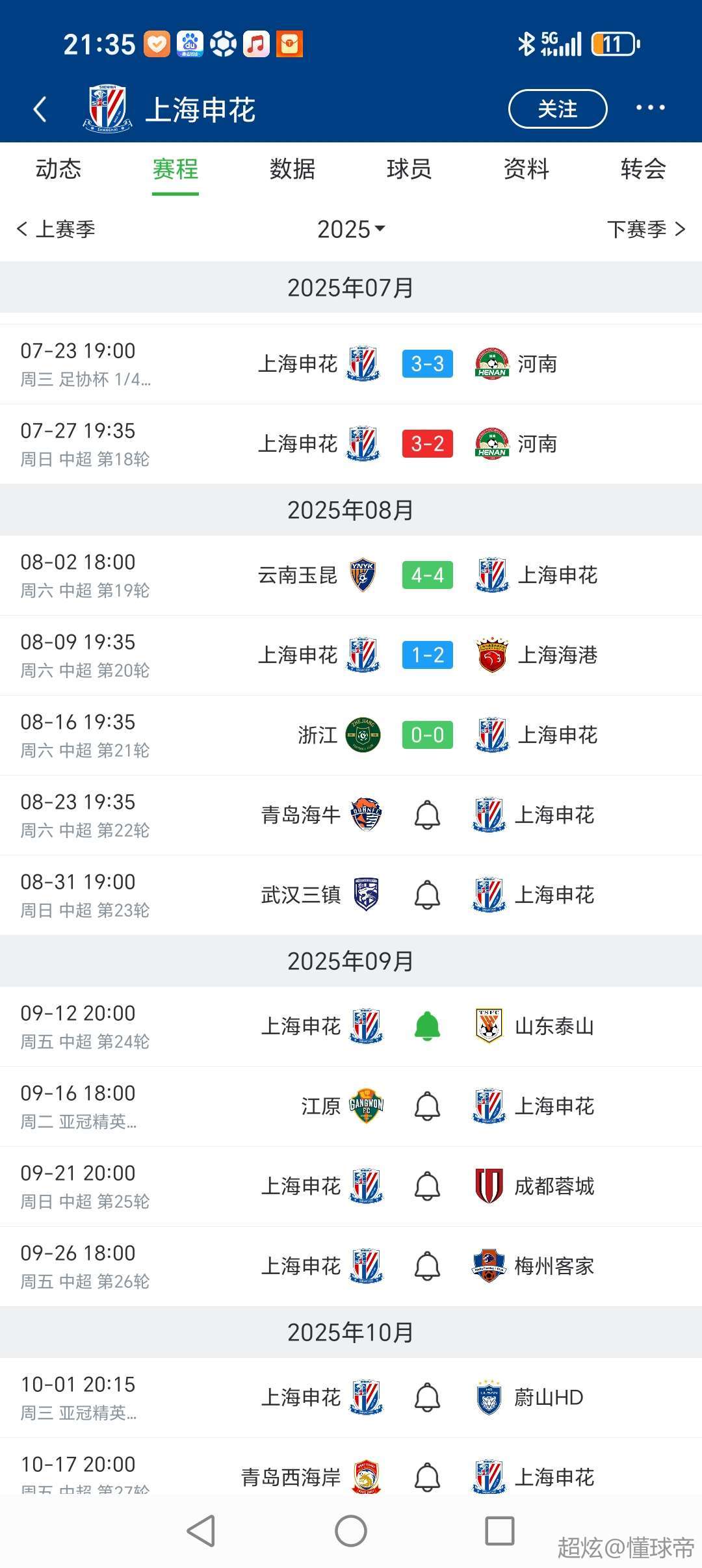The image size is (702, 1568).
Task: Switch to the 转会 tab
Action: (643, 169)
